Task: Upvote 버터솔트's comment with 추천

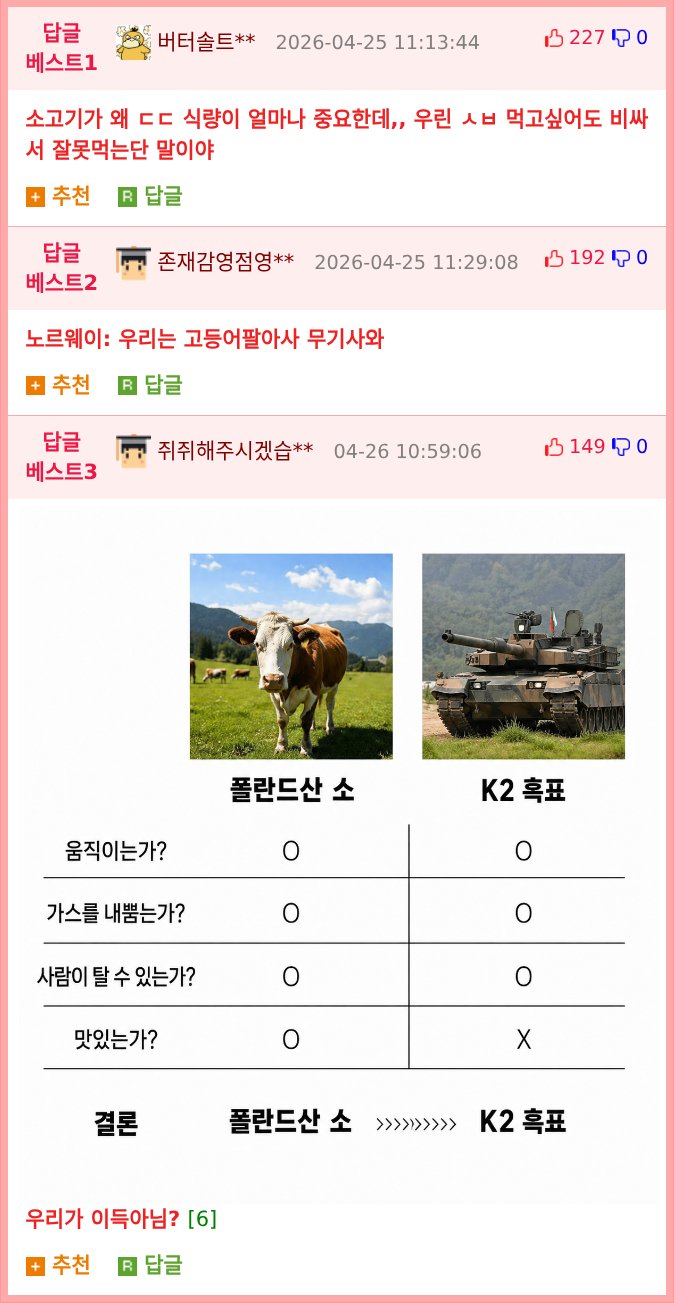Action: point(58,196)
